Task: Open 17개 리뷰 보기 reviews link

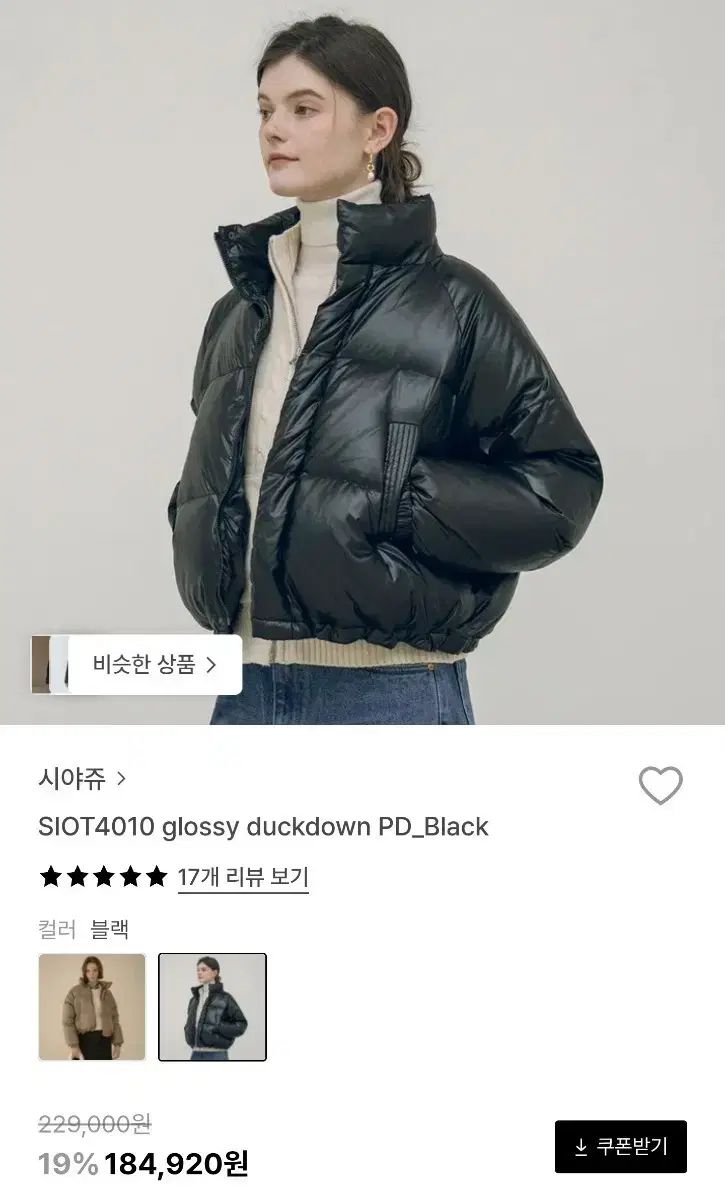Action: 242,877
